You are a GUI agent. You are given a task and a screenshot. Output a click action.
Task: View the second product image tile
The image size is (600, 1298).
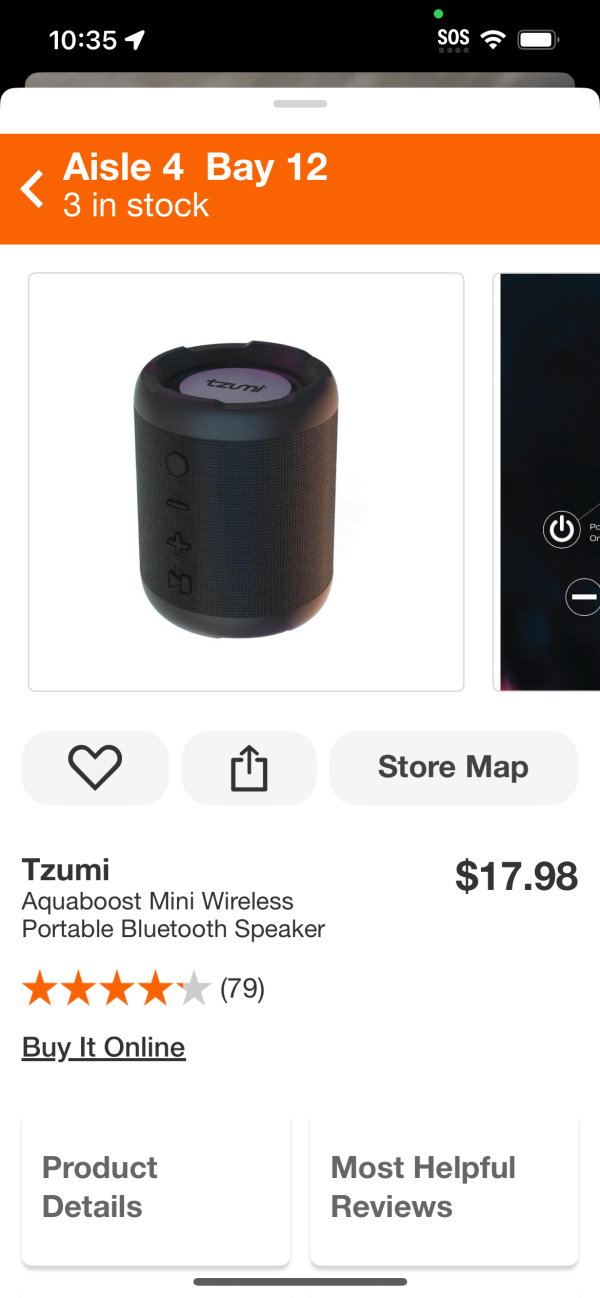point(548,481)
